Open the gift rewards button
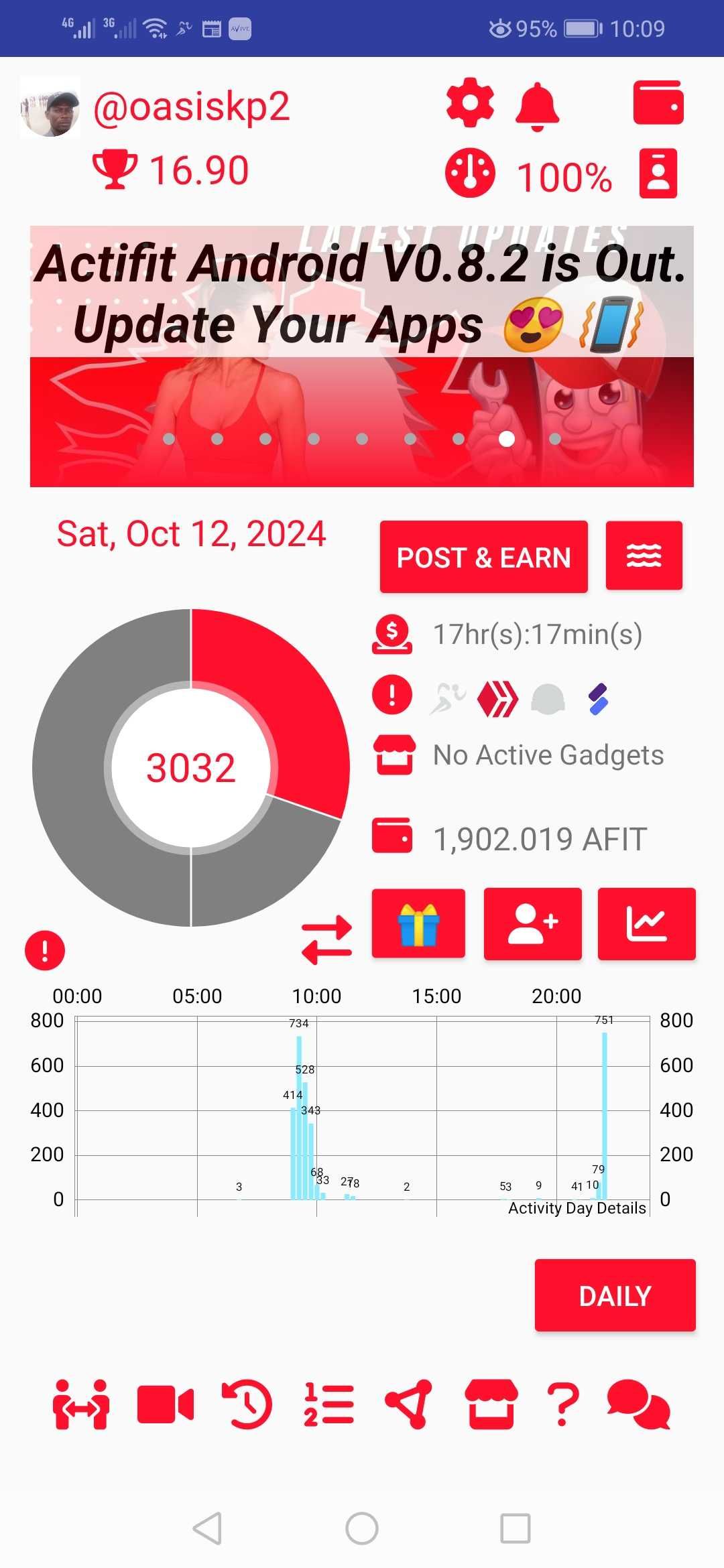The image size is (724, 1568). (418, 923)
